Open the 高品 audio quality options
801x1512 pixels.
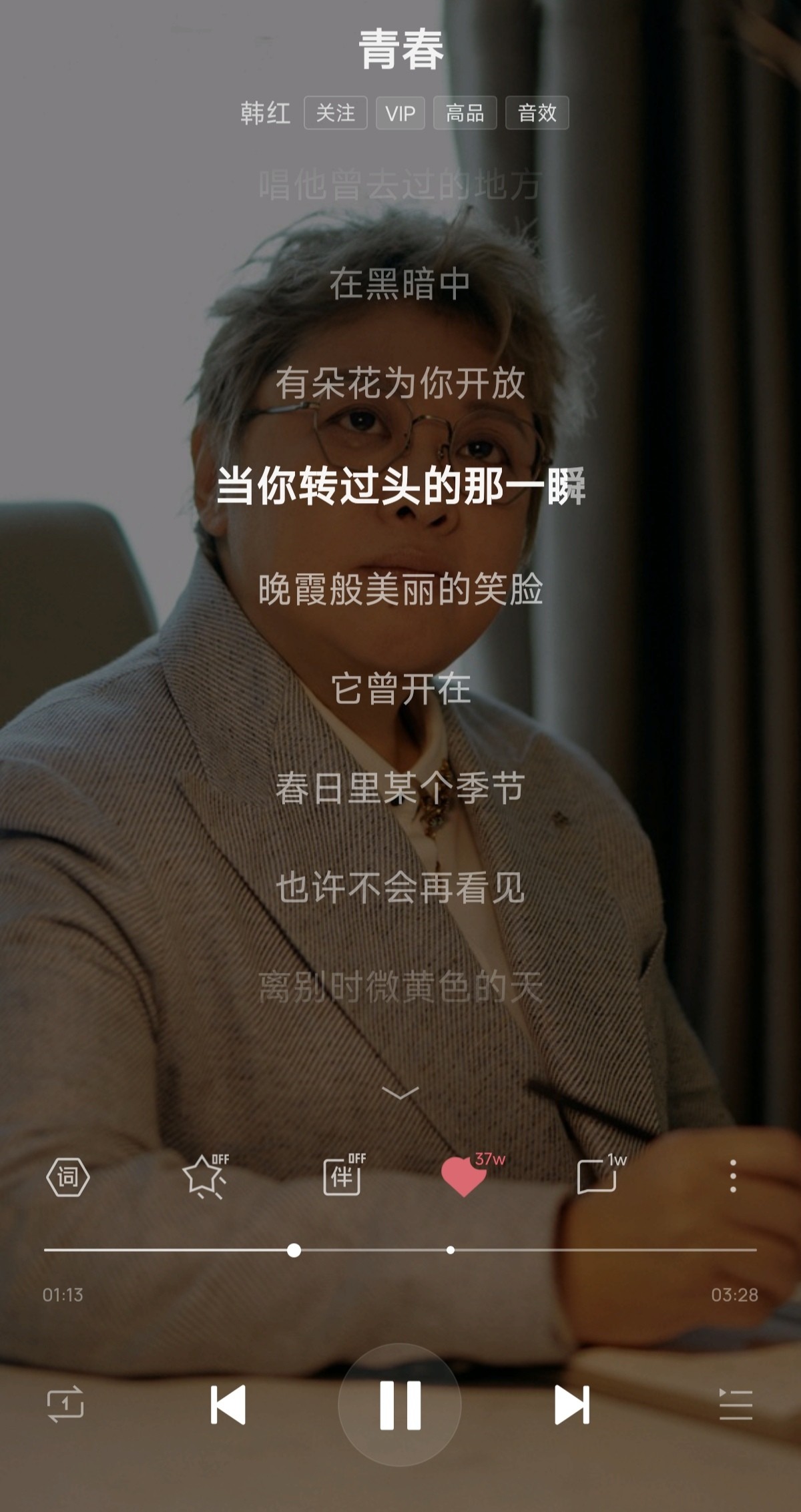click(465, 113)
